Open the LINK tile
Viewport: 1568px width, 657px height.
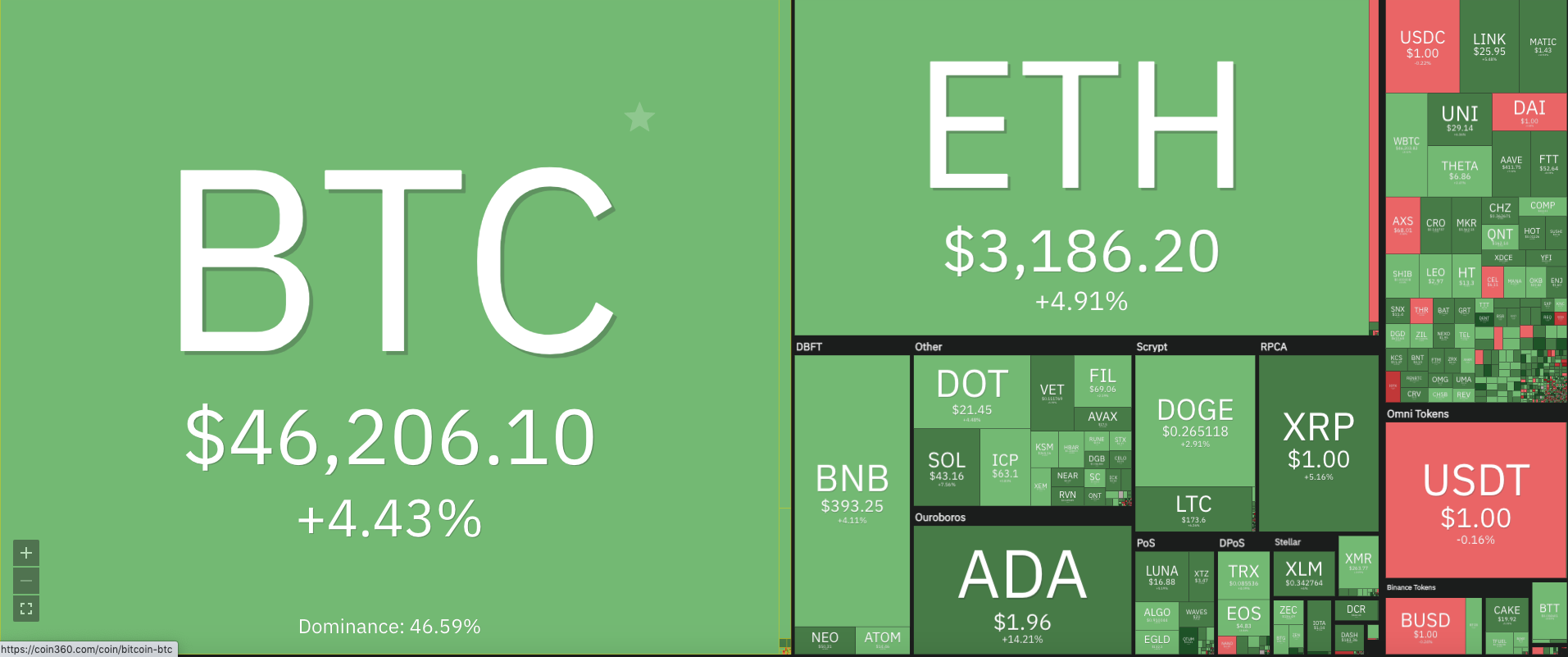pos(1489,46)
